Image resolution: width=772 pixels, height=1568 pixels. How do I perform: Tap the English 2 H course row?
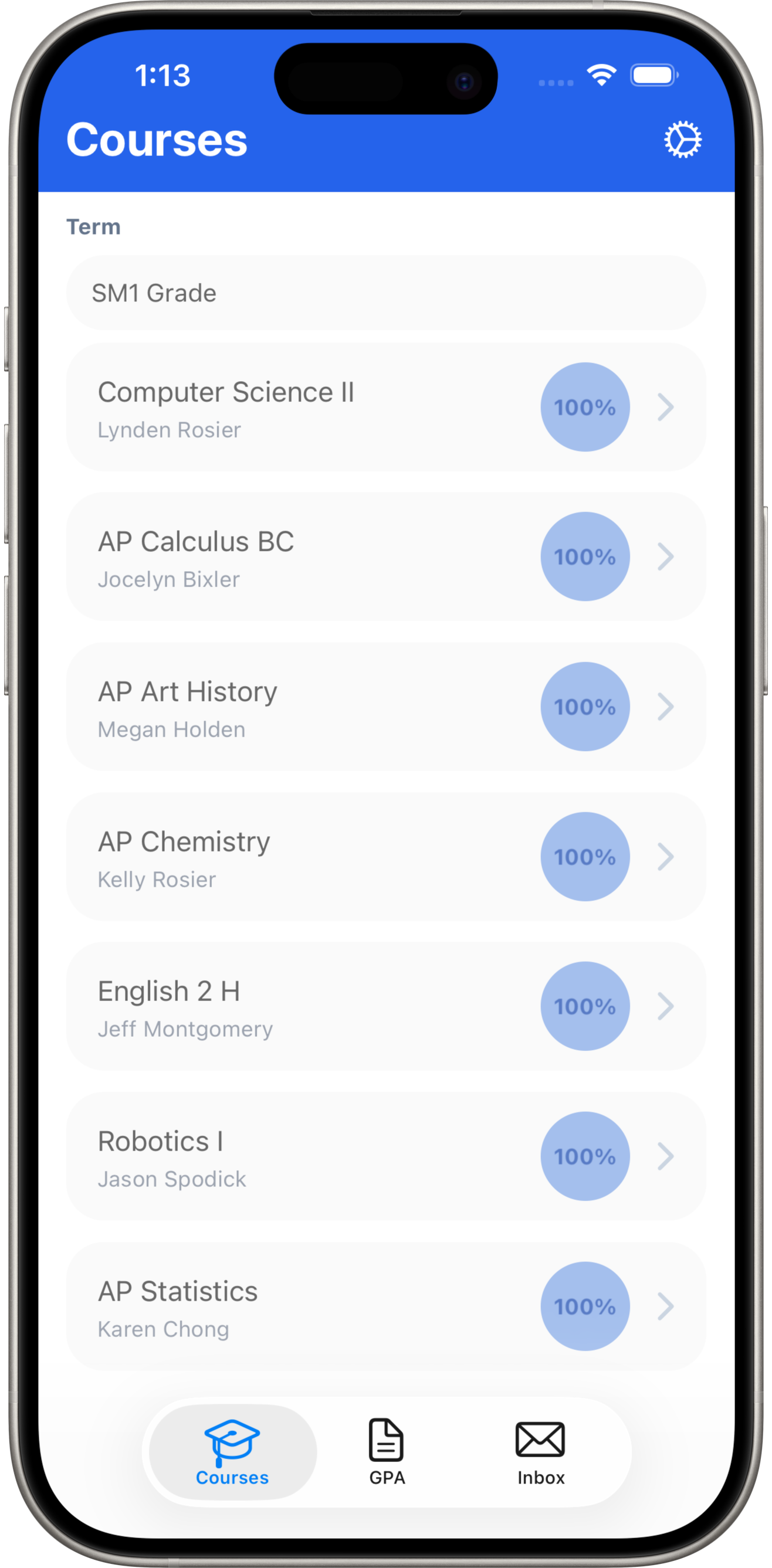coord(386,1006)
